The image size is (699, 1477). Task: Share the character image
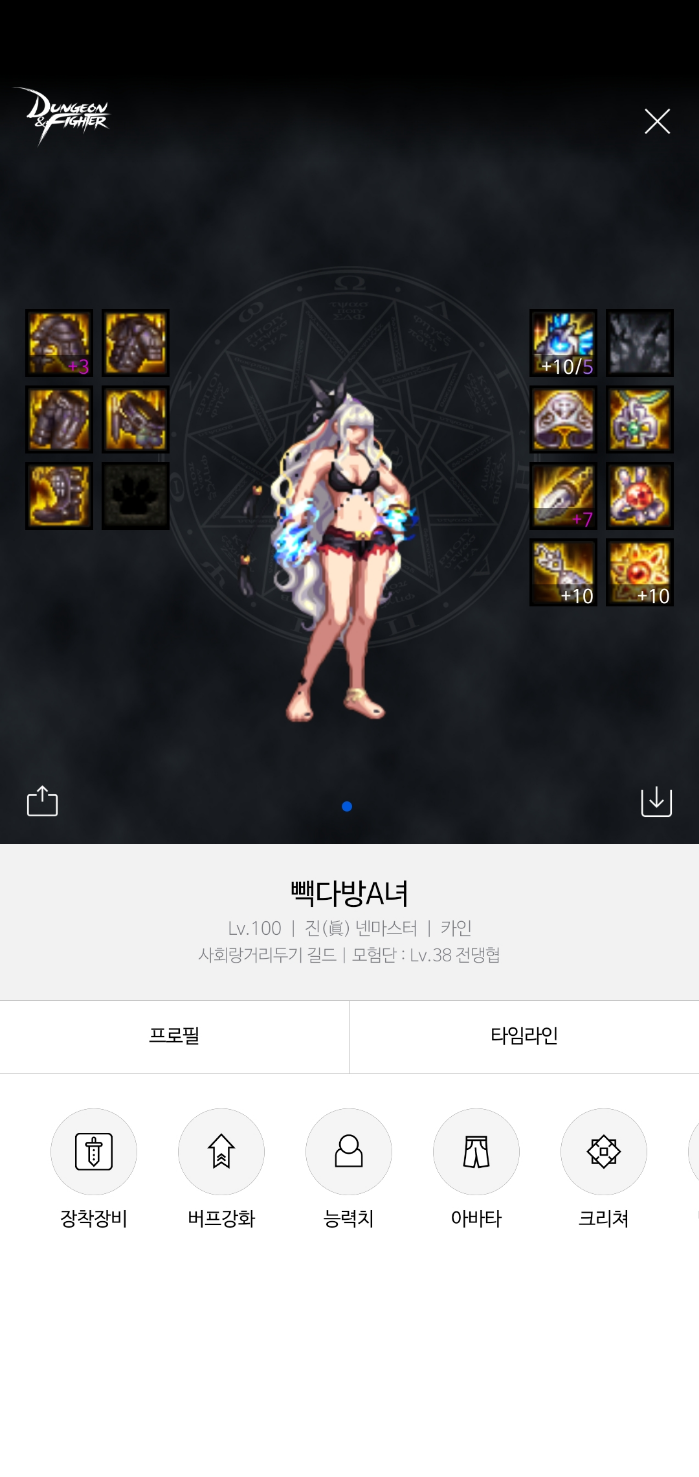(42, 801)
